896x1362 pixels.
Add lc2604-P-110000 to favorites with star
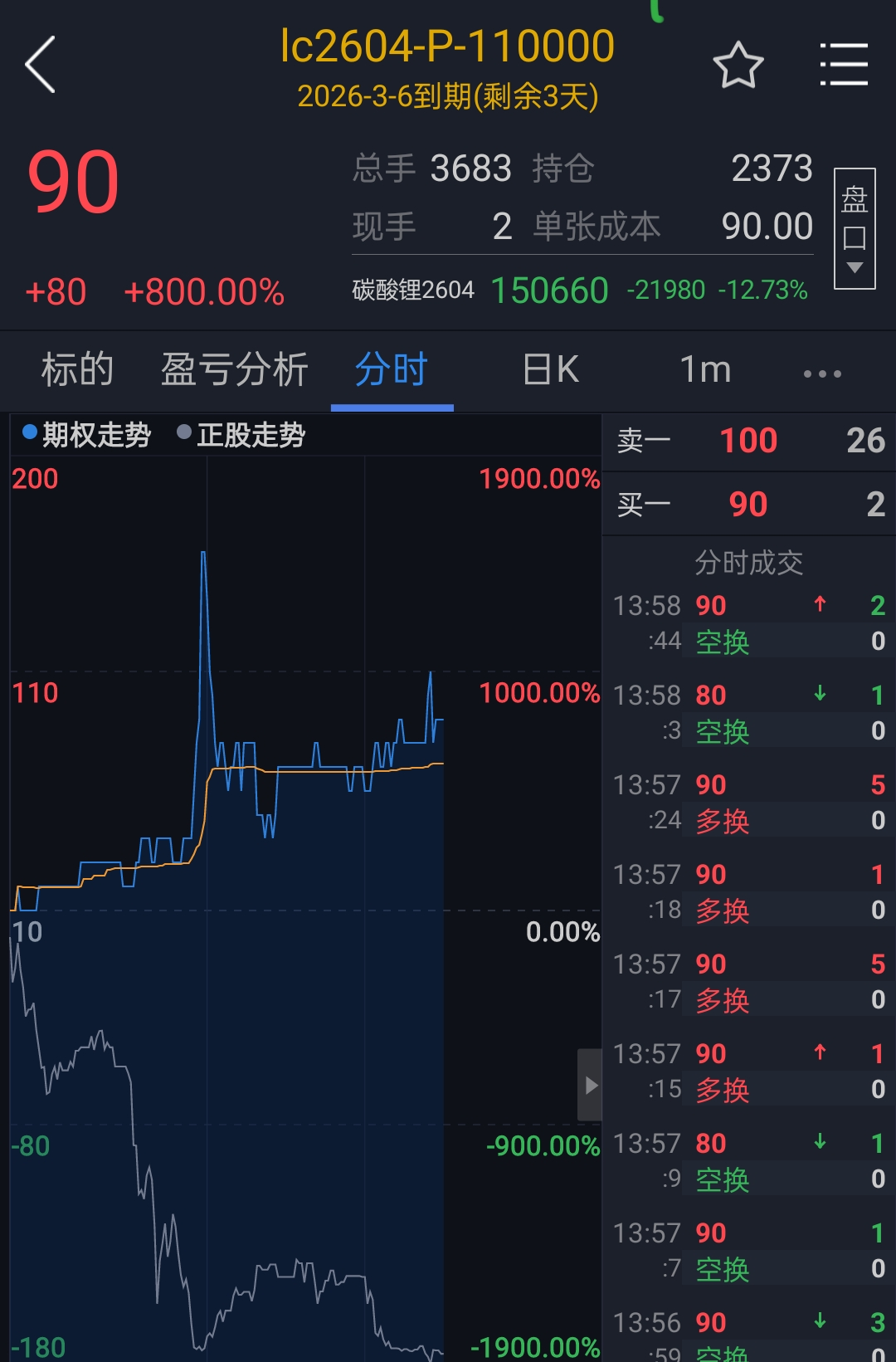[x=738, y=65]
